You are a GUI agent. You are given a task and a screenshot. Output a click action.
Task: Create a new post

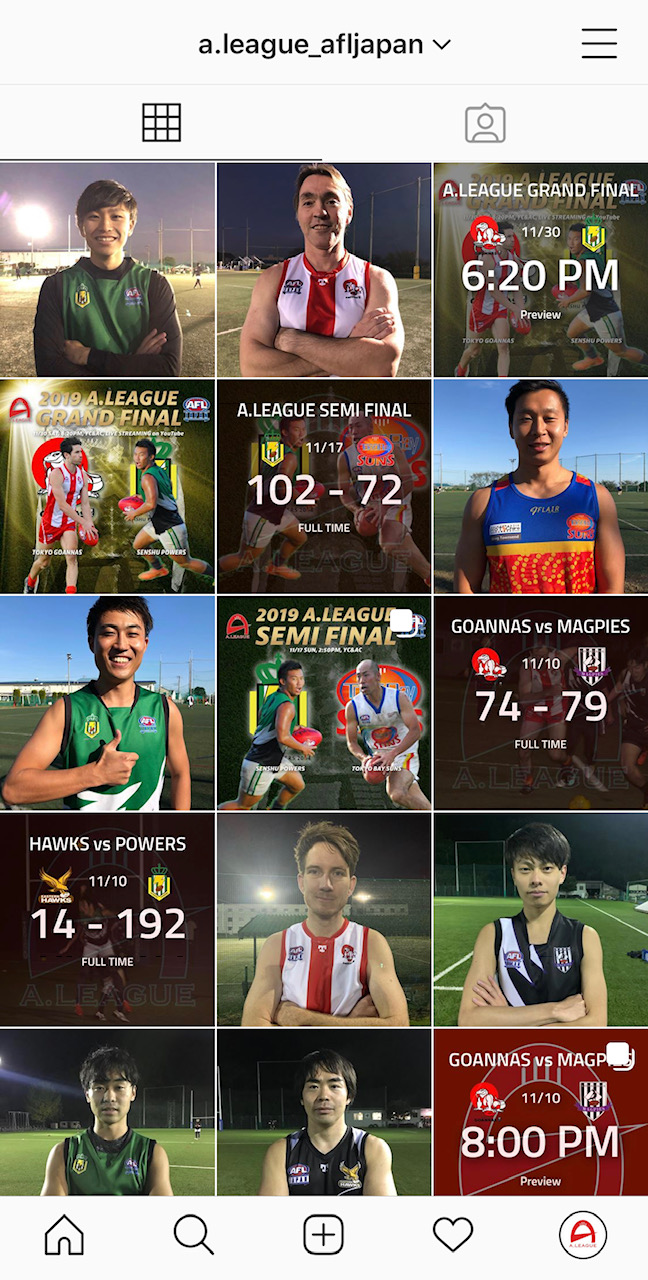pyautogui.click(x=323, y=1235)
